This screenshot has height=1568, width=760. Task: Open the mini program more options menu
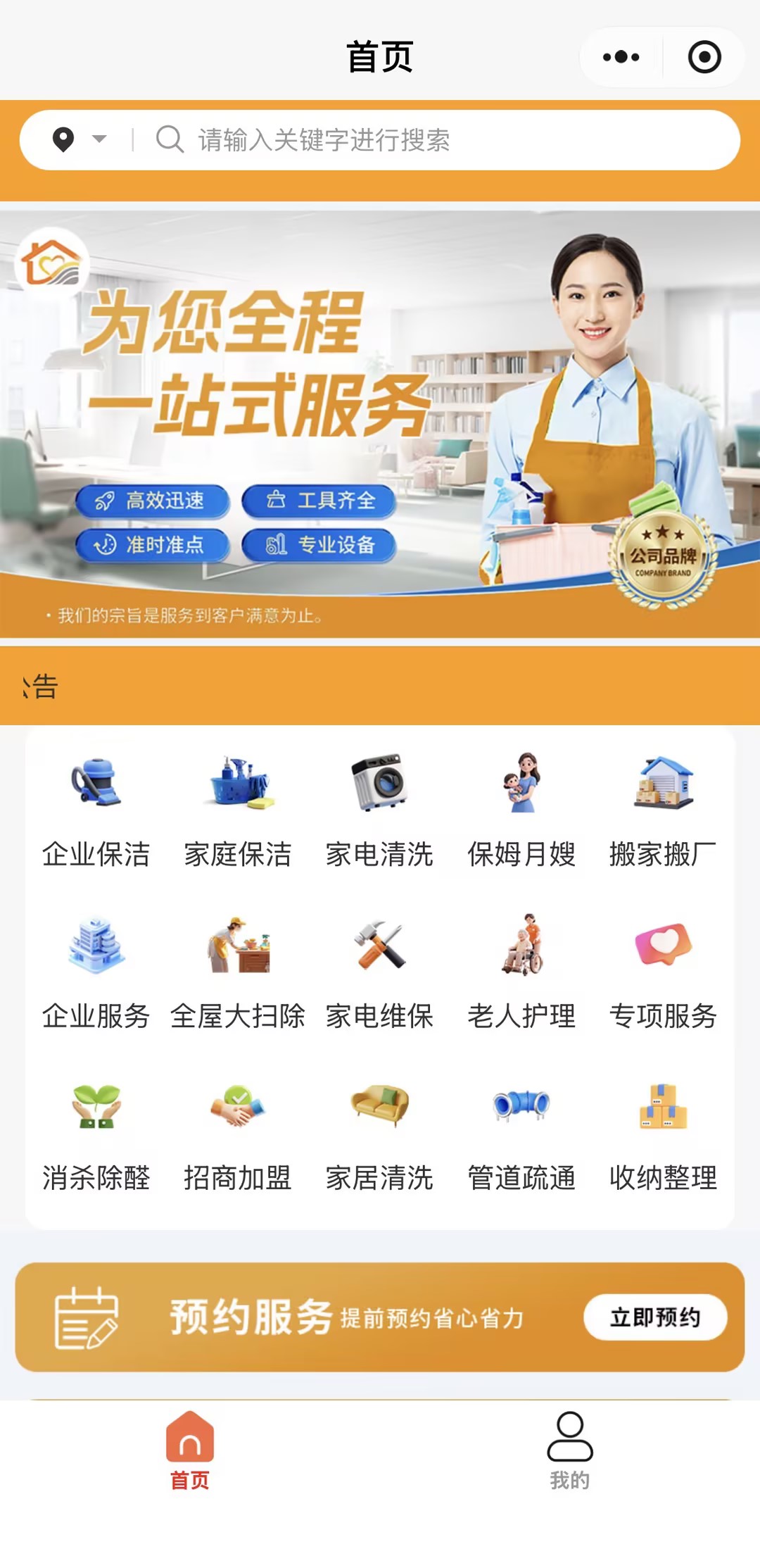[621, 57]
